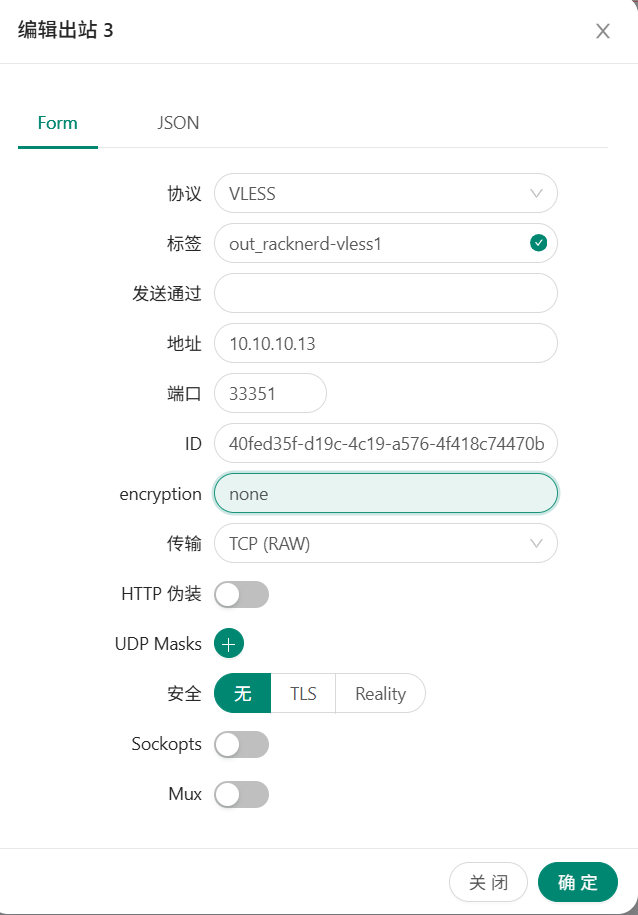Enable the Mux switch
Screen dimensions: 638x915
point(241,794)
